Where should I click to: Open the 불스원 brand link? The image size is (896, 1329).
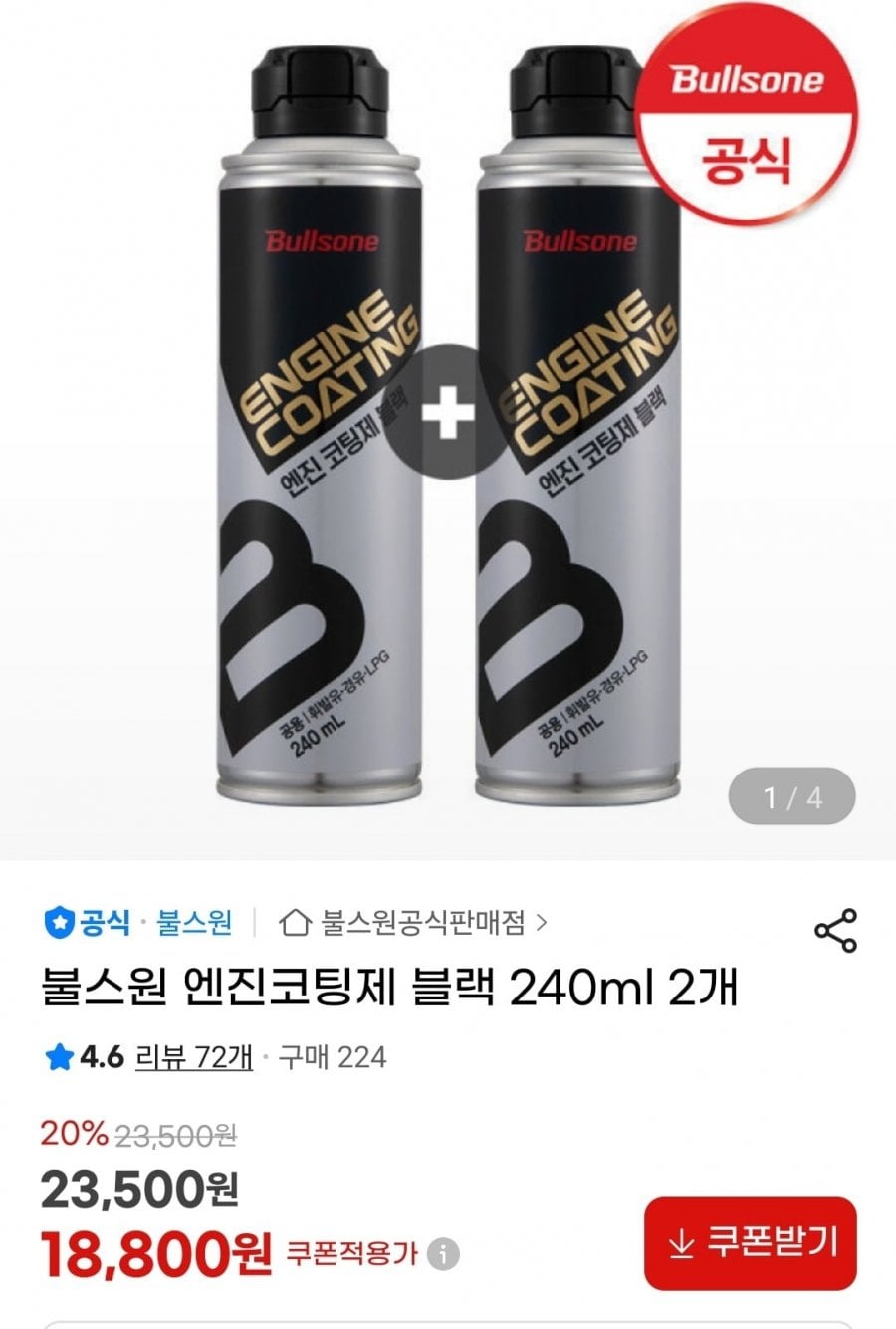pos(194,923)
